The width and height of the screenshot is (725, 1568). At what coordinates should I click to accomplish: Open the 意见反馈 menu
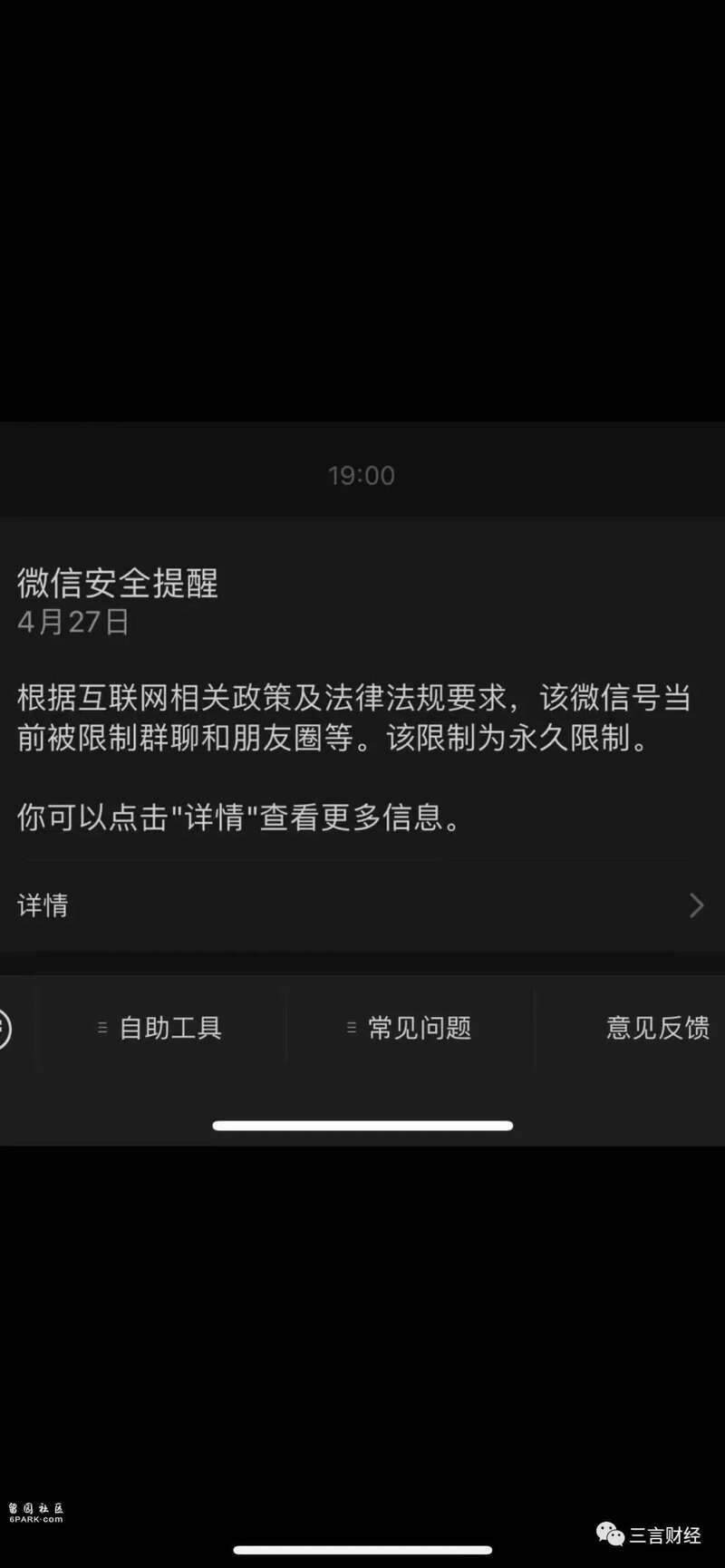pos(656,1028)
